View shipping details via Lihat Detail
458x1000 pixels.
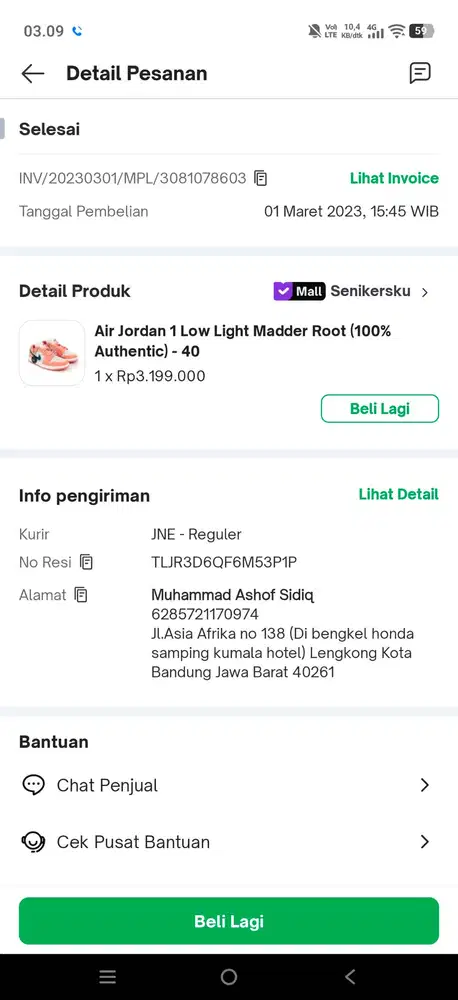398,494
